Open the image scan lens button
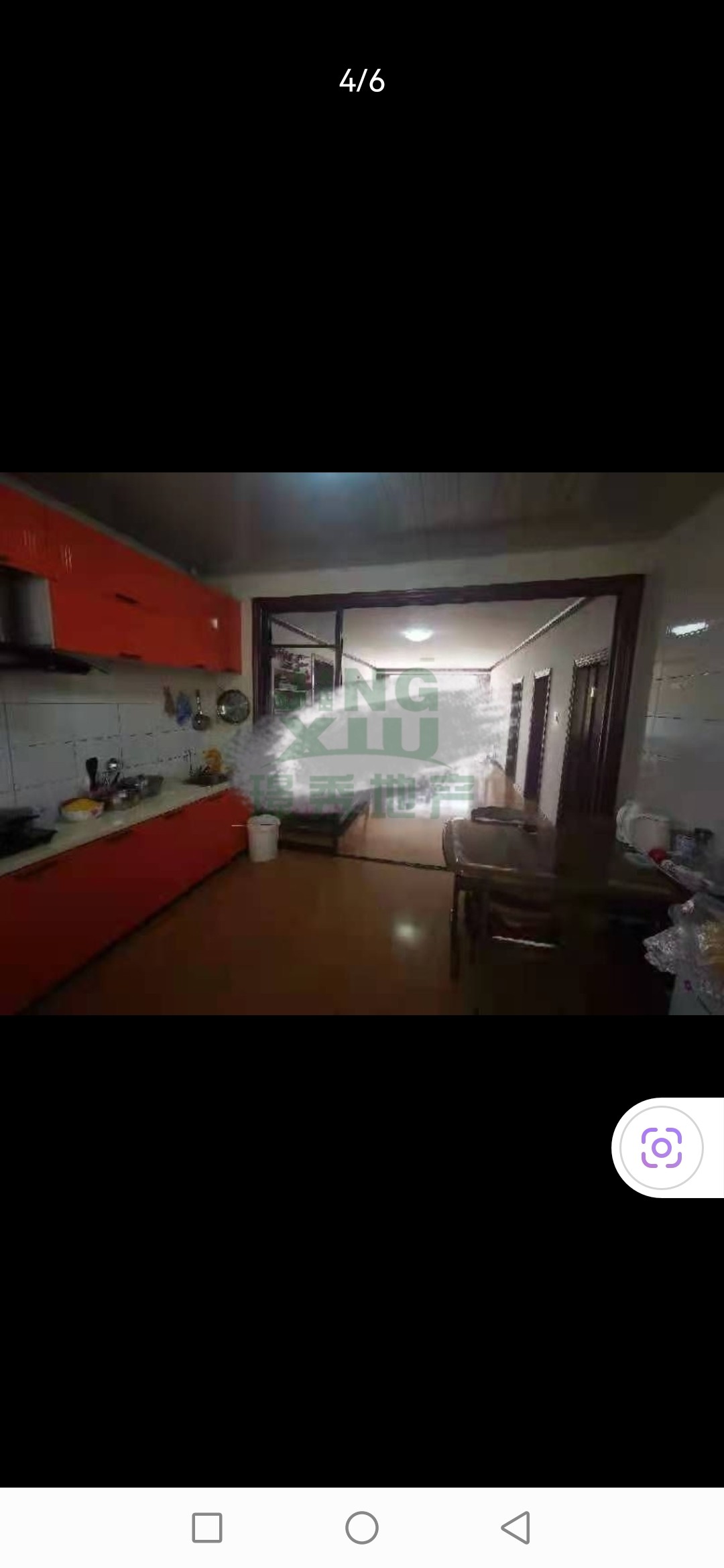Viewport: 724px width, 1568px height. coord(661,1148)
